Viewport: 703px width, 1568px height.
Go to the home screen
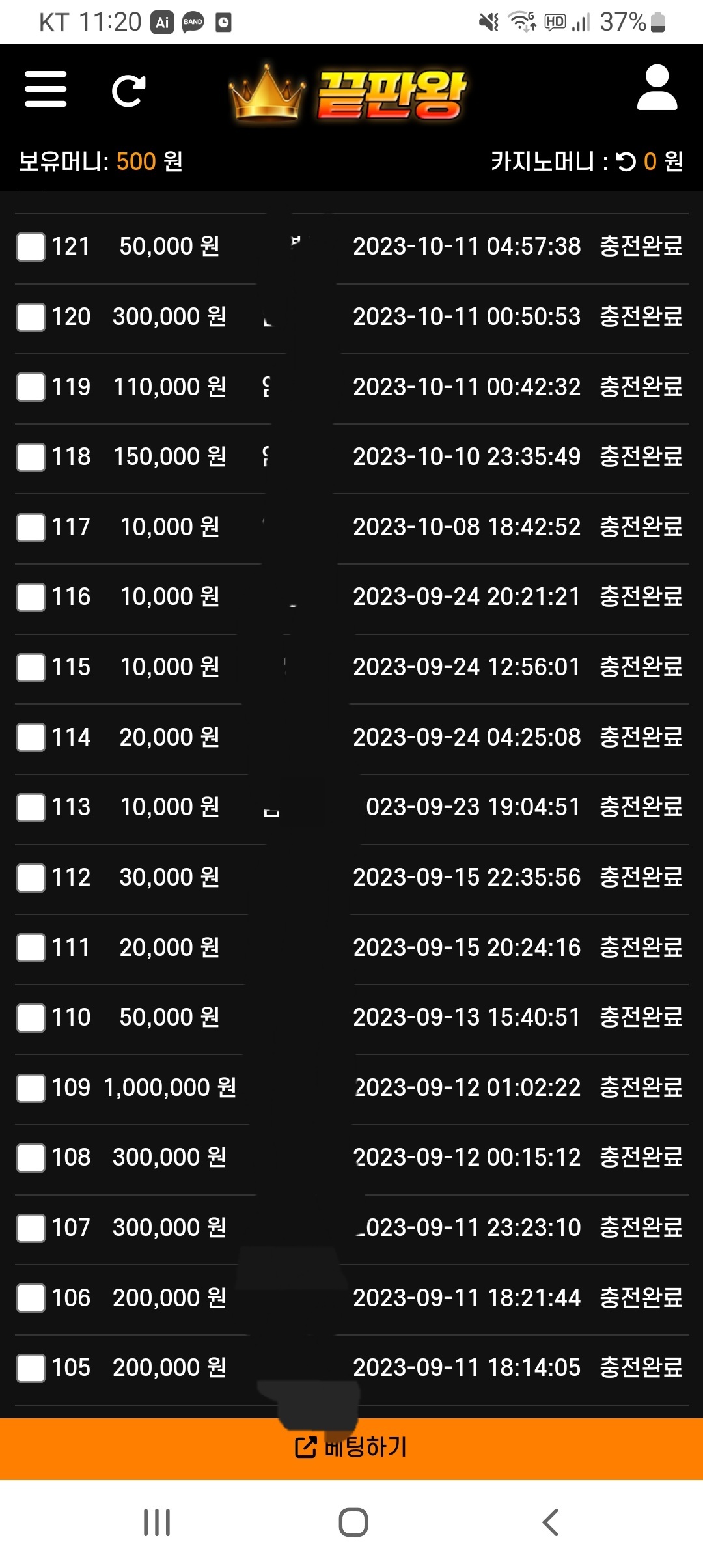353,1522
